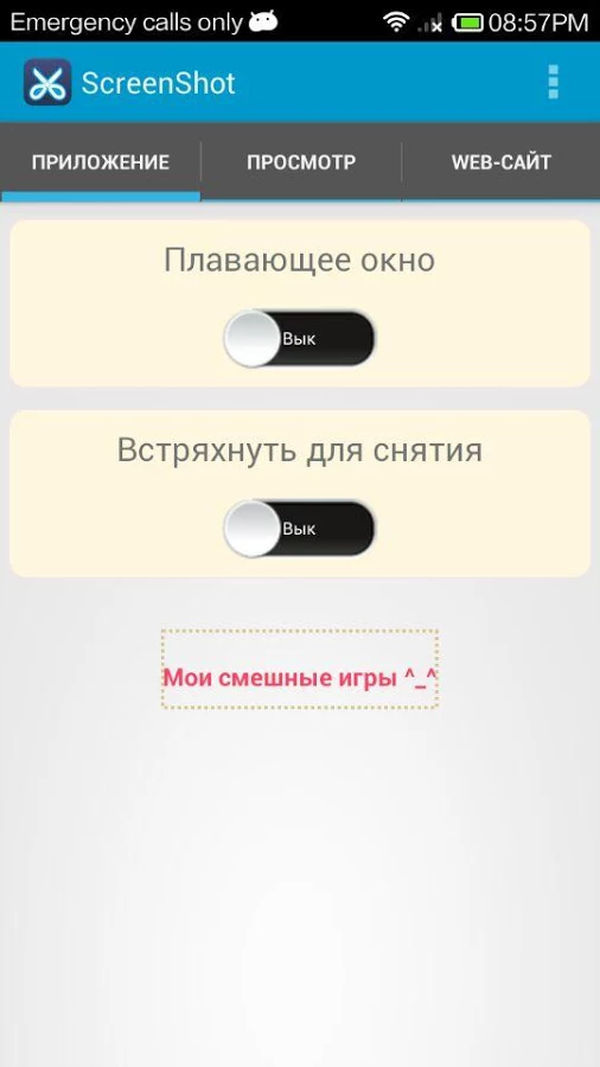Open the Web-сайт tab
600x1067 pixels.
[x=501, y=162]
